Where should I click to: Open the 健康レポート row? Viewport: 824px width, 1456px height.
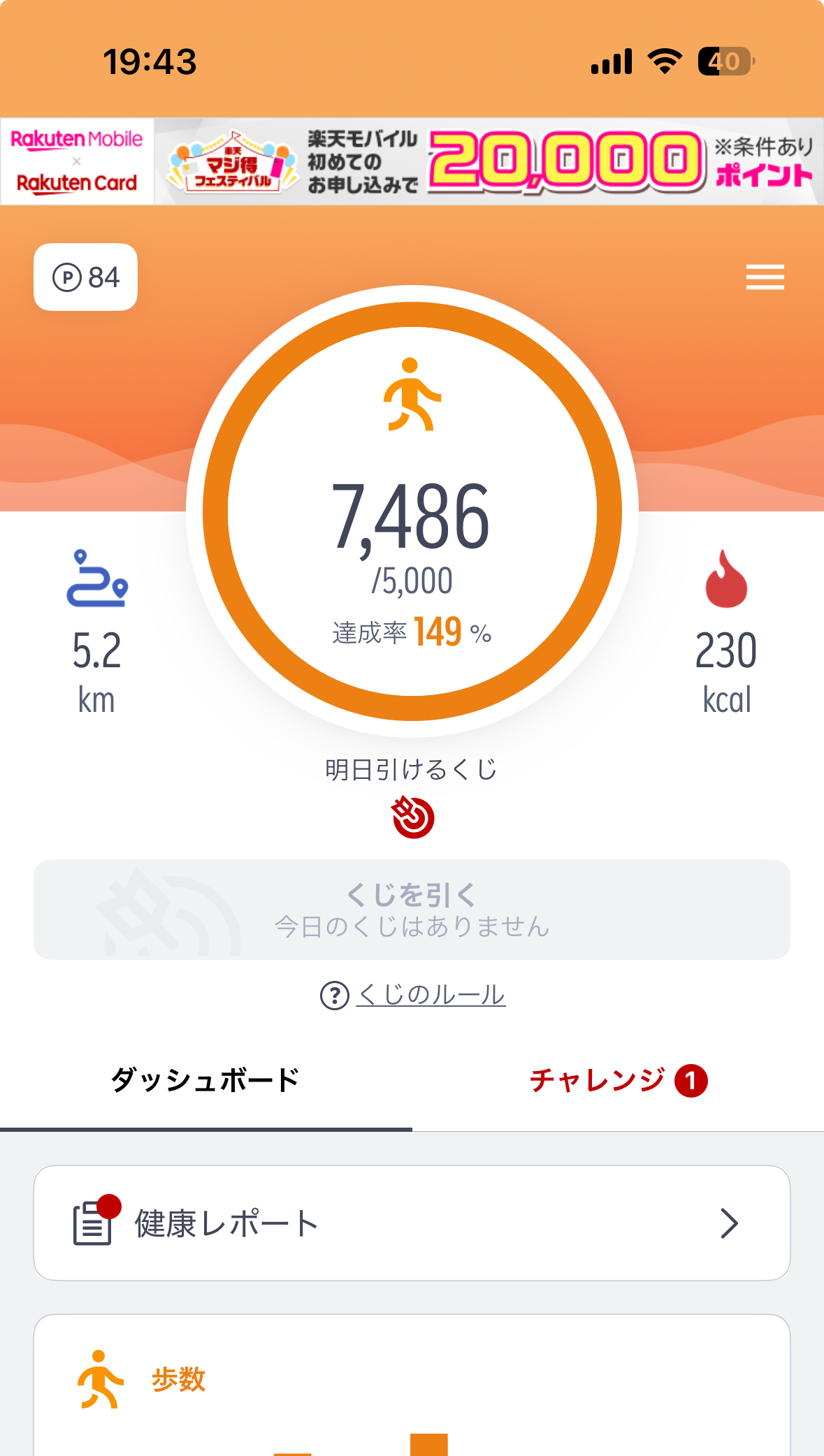(412, 1223)
